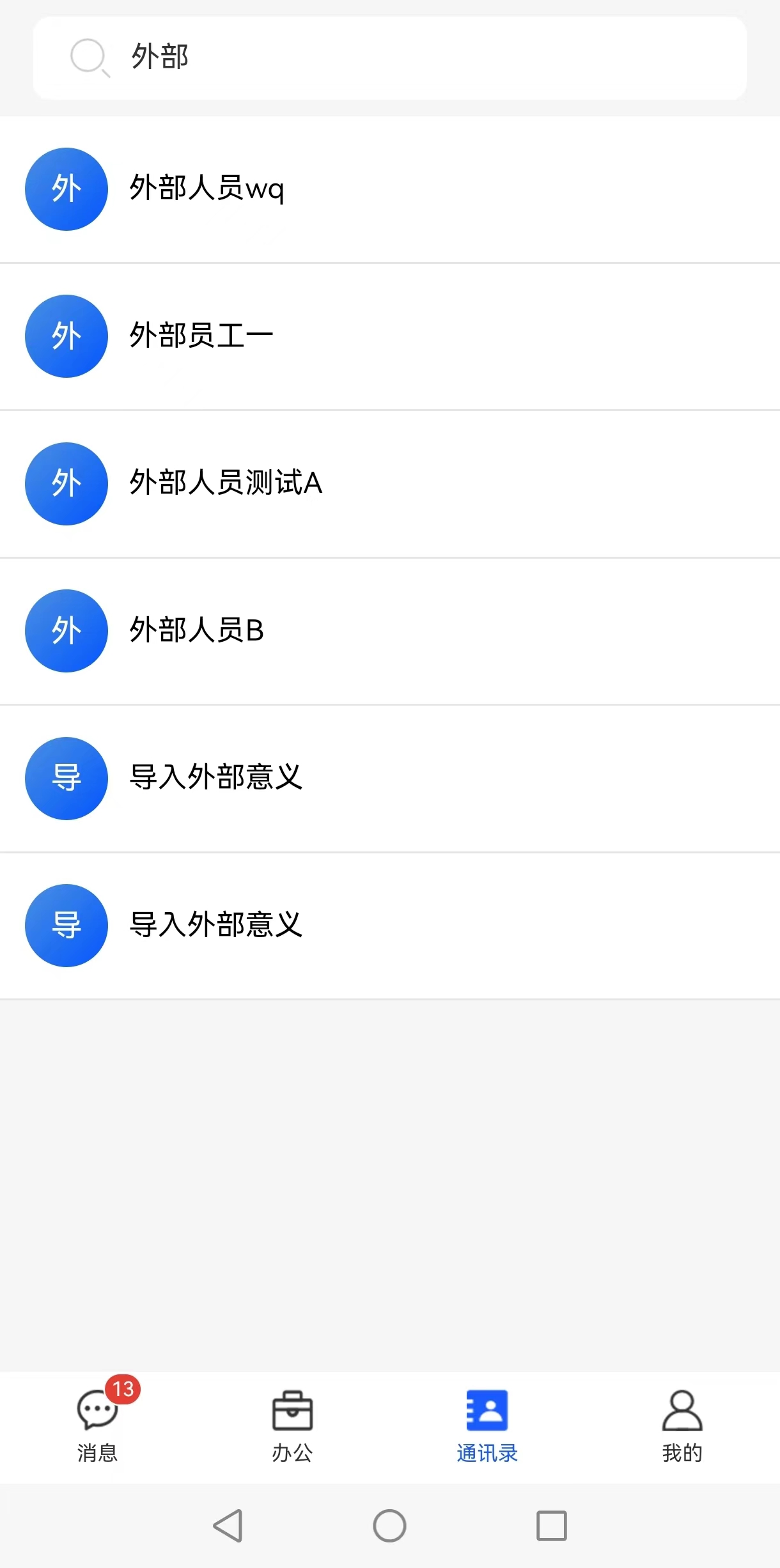Switch to the 消息 tab
The image size is (780, 1568).
(x=98, y=1425)
